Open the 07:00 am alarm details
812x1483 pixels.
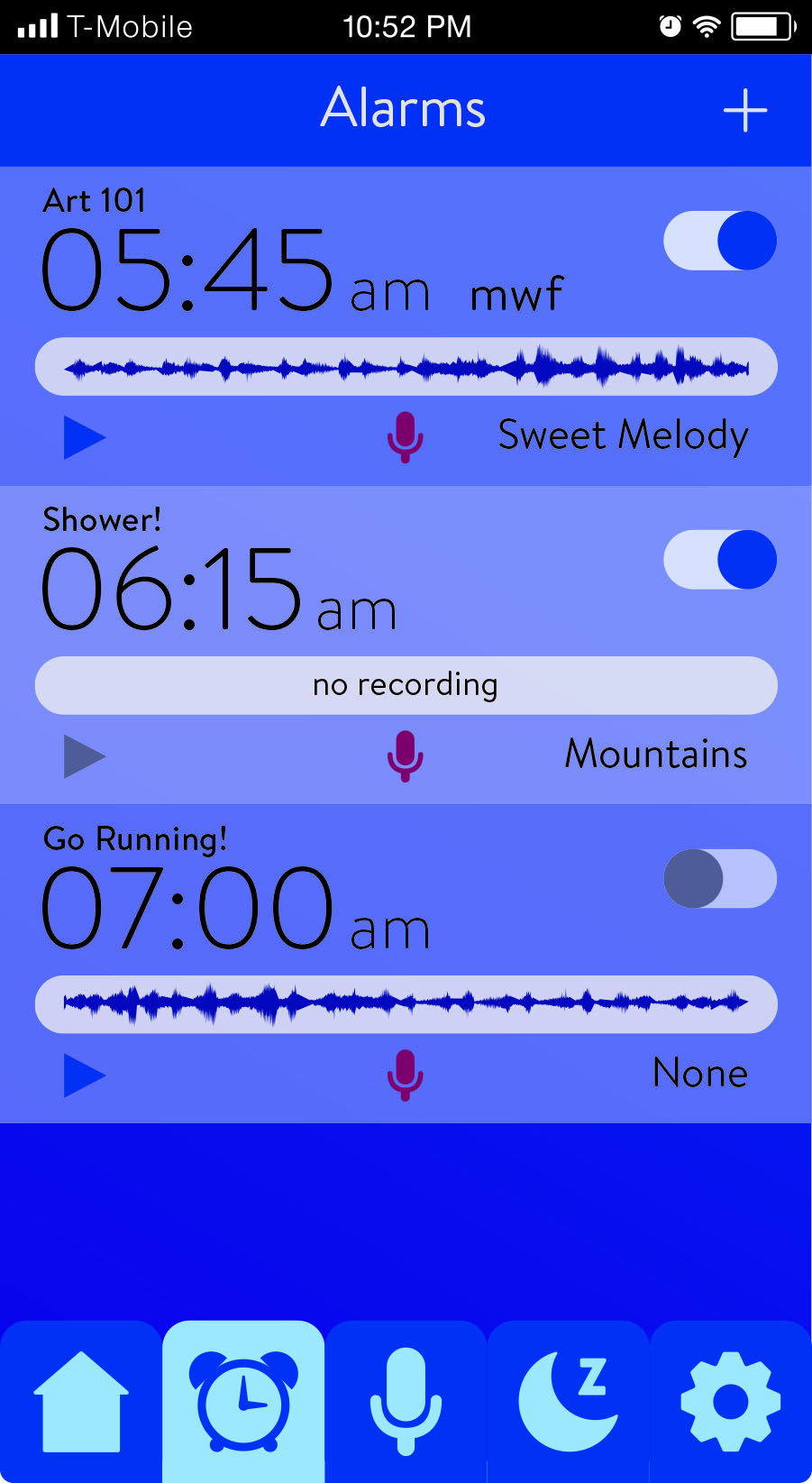click(x=187, y=909)
